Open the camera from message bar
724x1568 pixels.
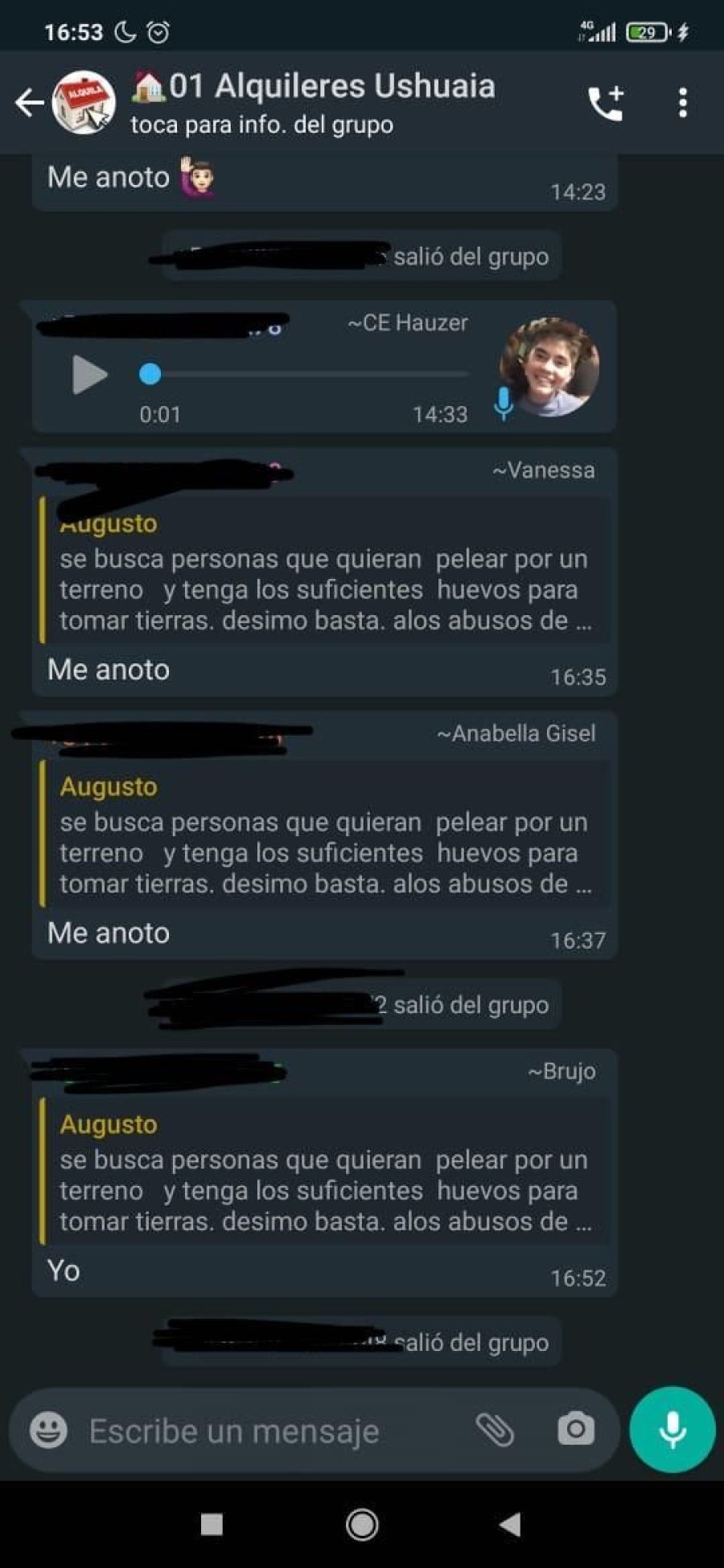pos(576,1430)
